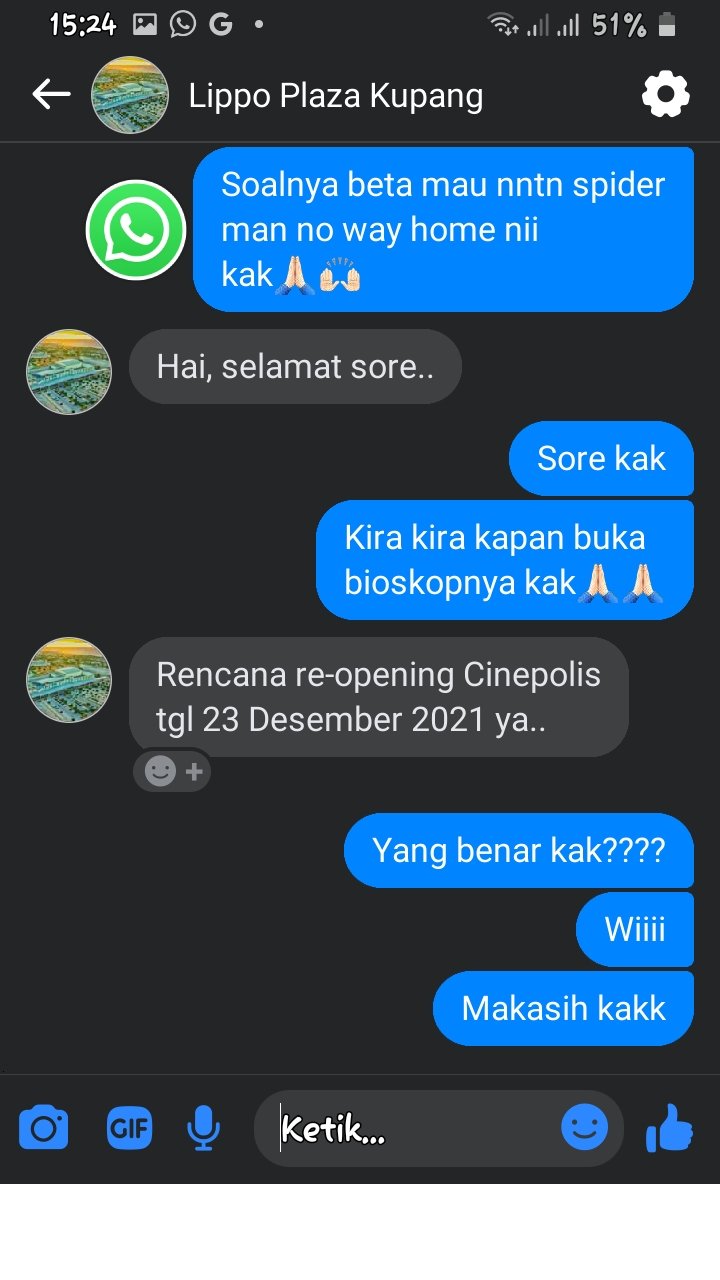Screen dimensions: 720x1280
Task: Focus the Ketik message input field
Action: [x=410, y=1130]
